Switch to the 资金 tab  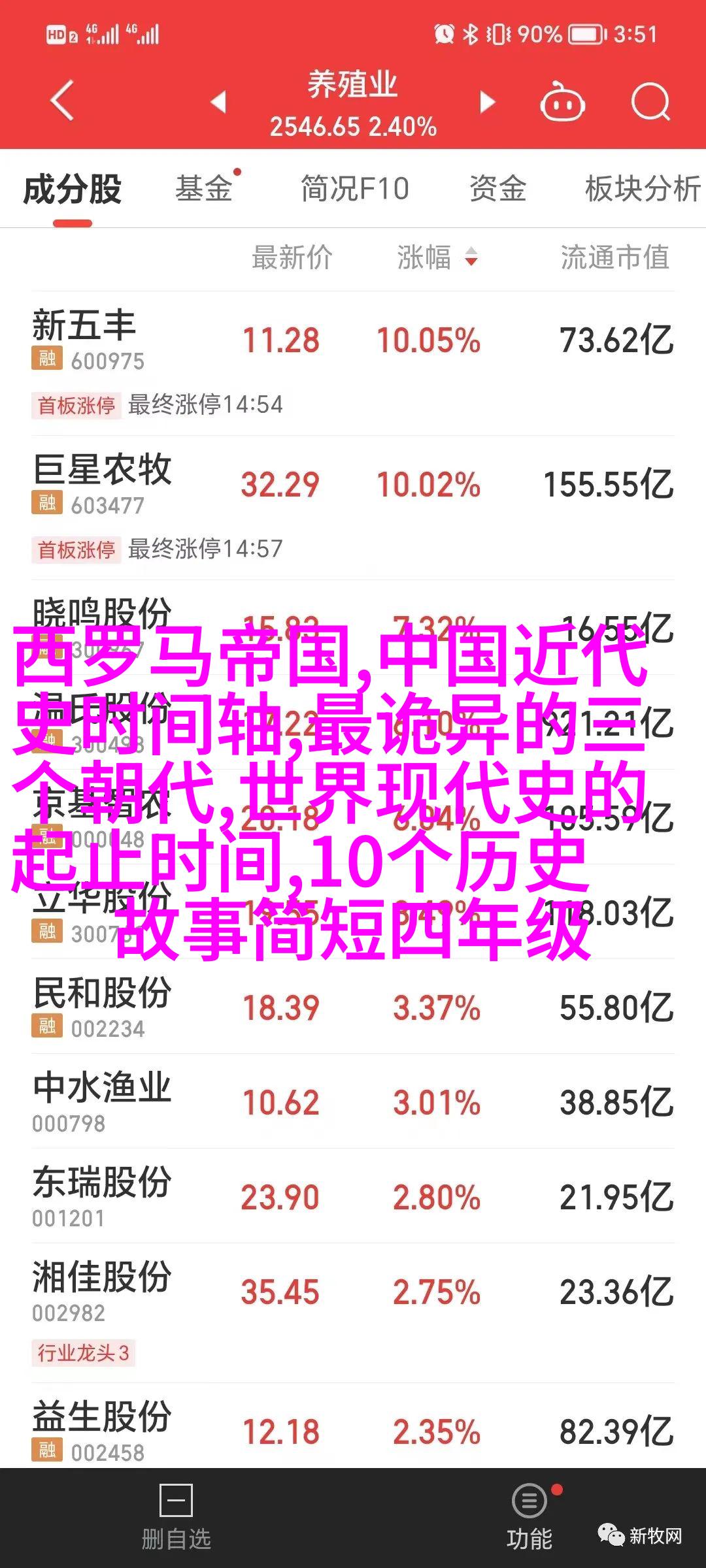coord(497,189)
